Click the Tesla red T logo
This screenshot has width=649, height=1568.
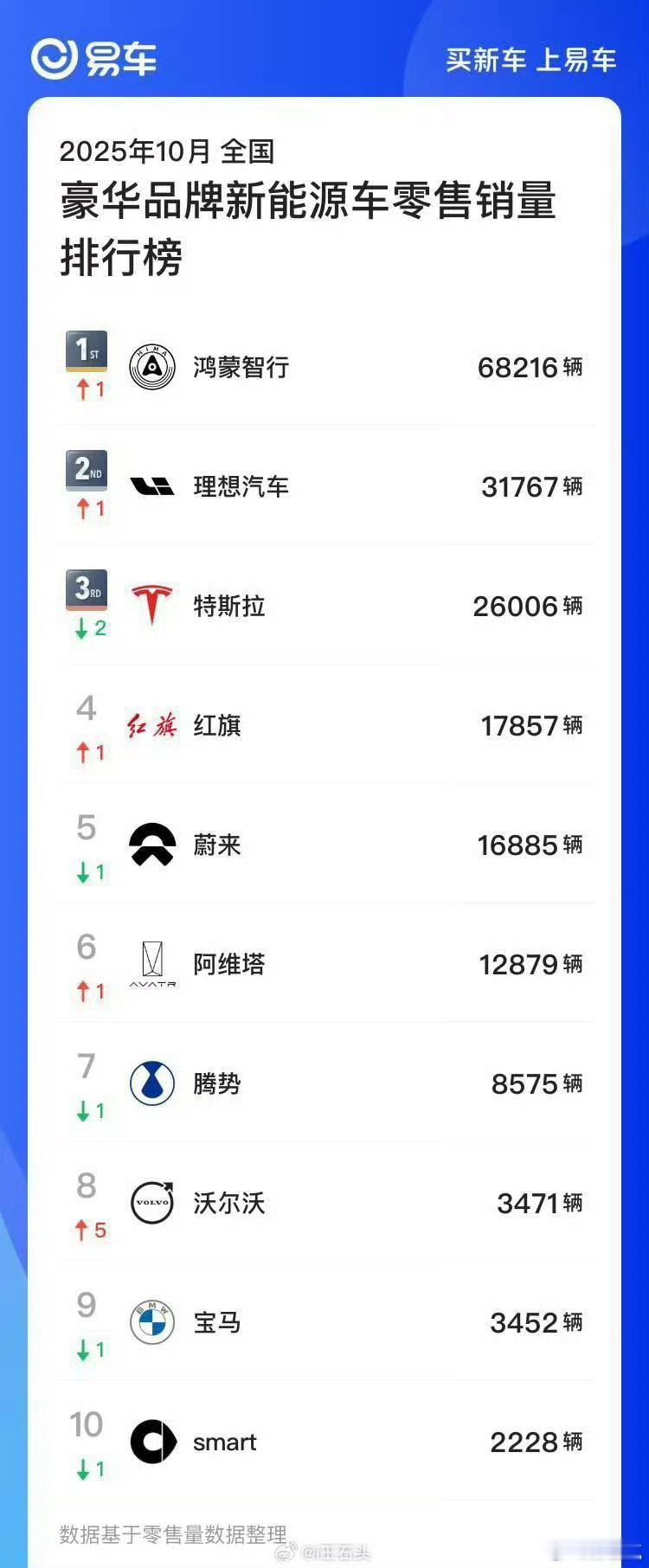(x=152, y=606)
